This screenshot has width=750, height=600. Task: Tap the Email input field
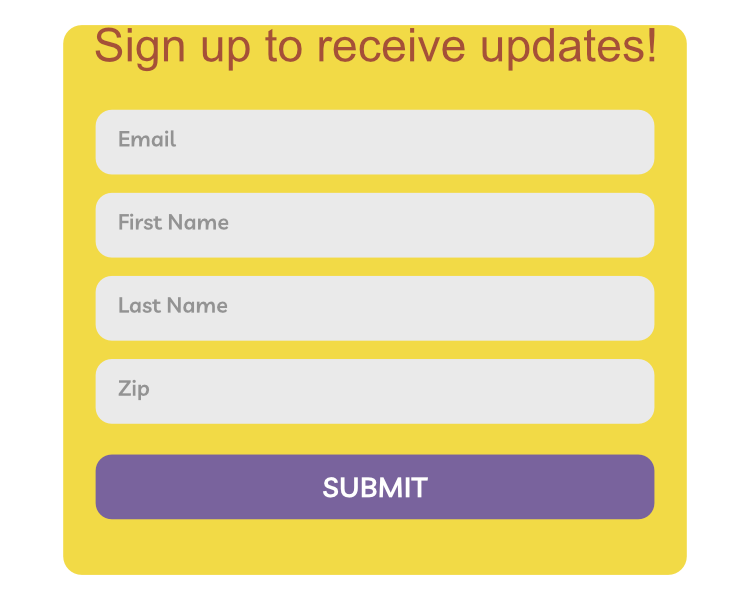[375, 142]
